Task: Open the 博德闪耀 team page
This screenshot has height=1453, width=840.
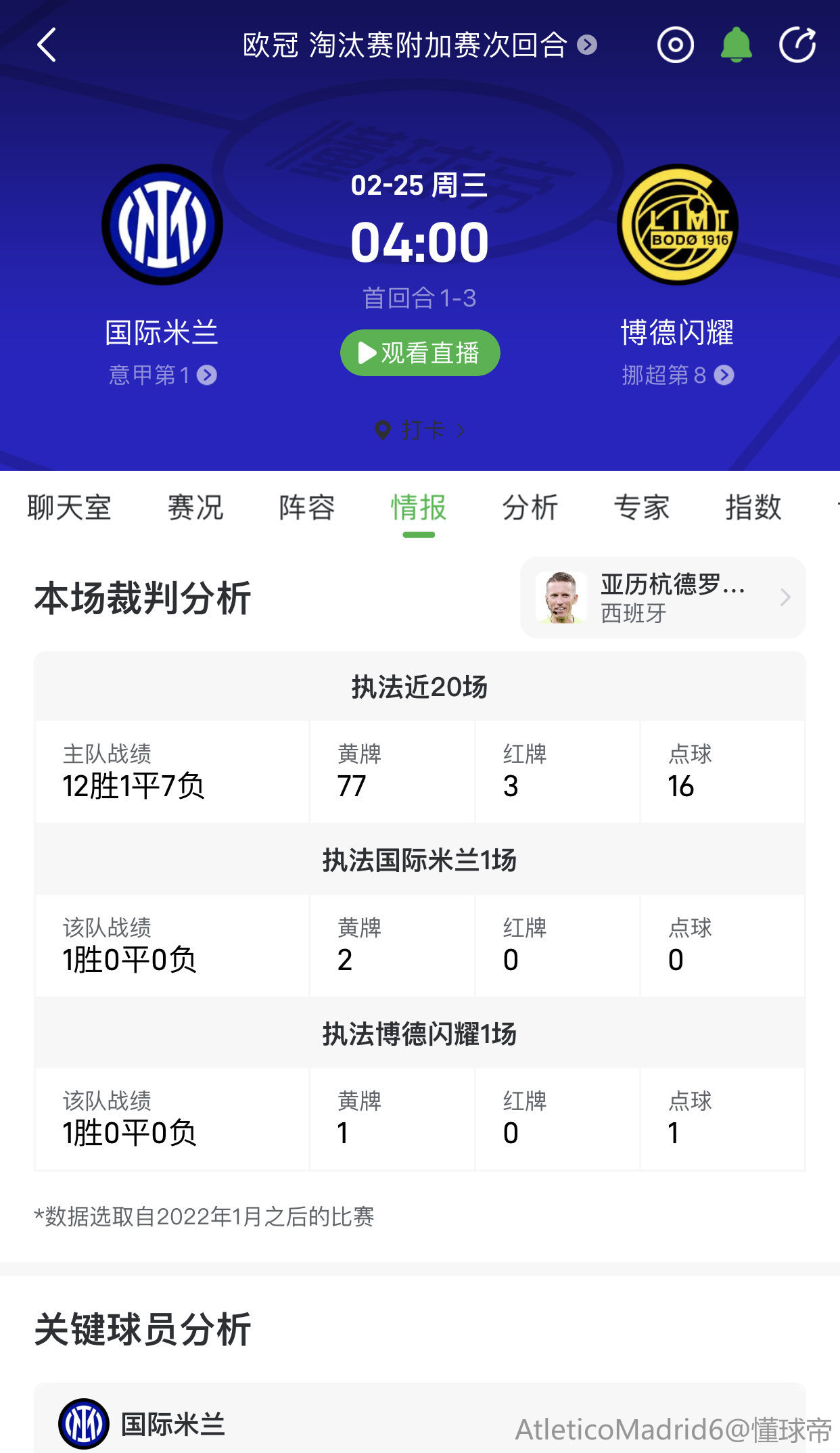Action: click(677, 225)
